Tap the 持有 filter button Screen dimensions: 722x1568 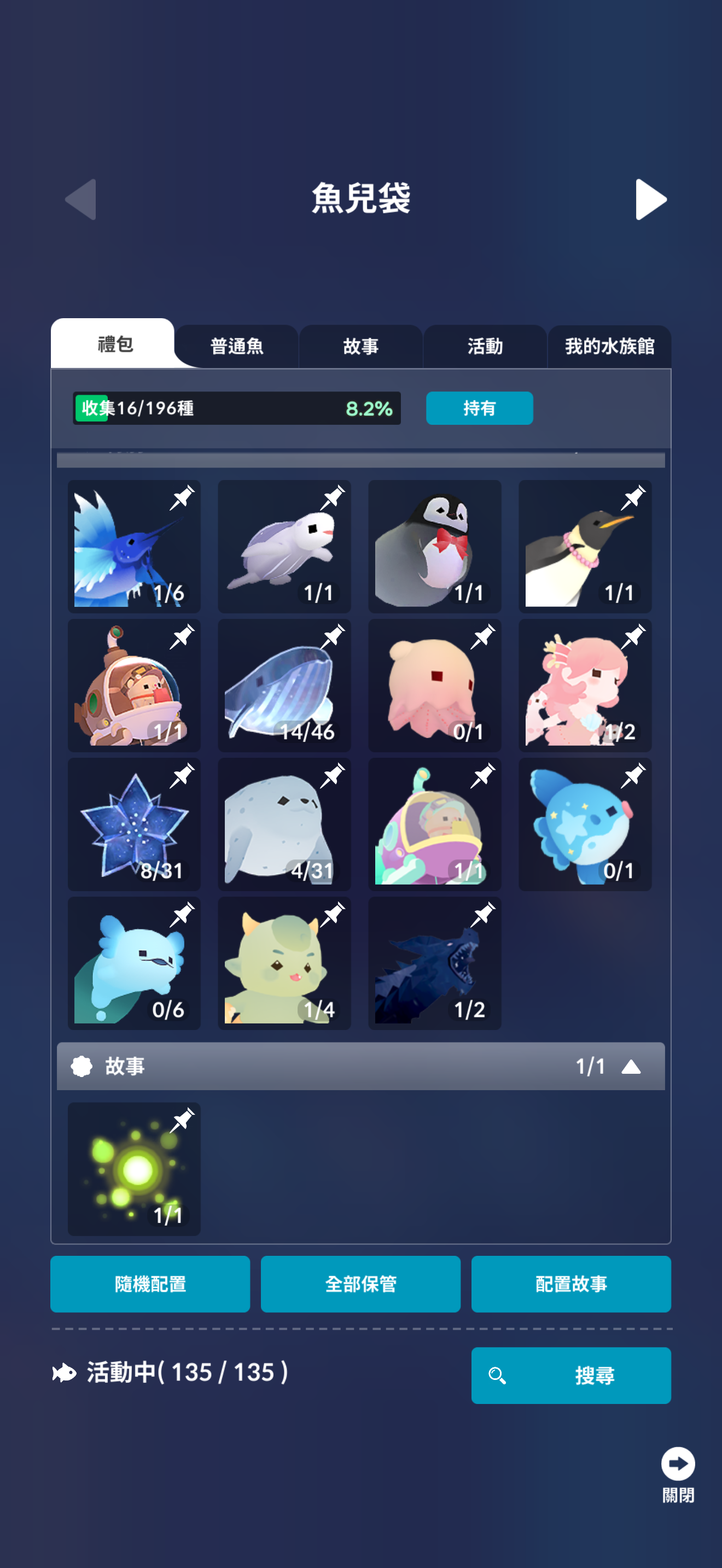point(479,408)
